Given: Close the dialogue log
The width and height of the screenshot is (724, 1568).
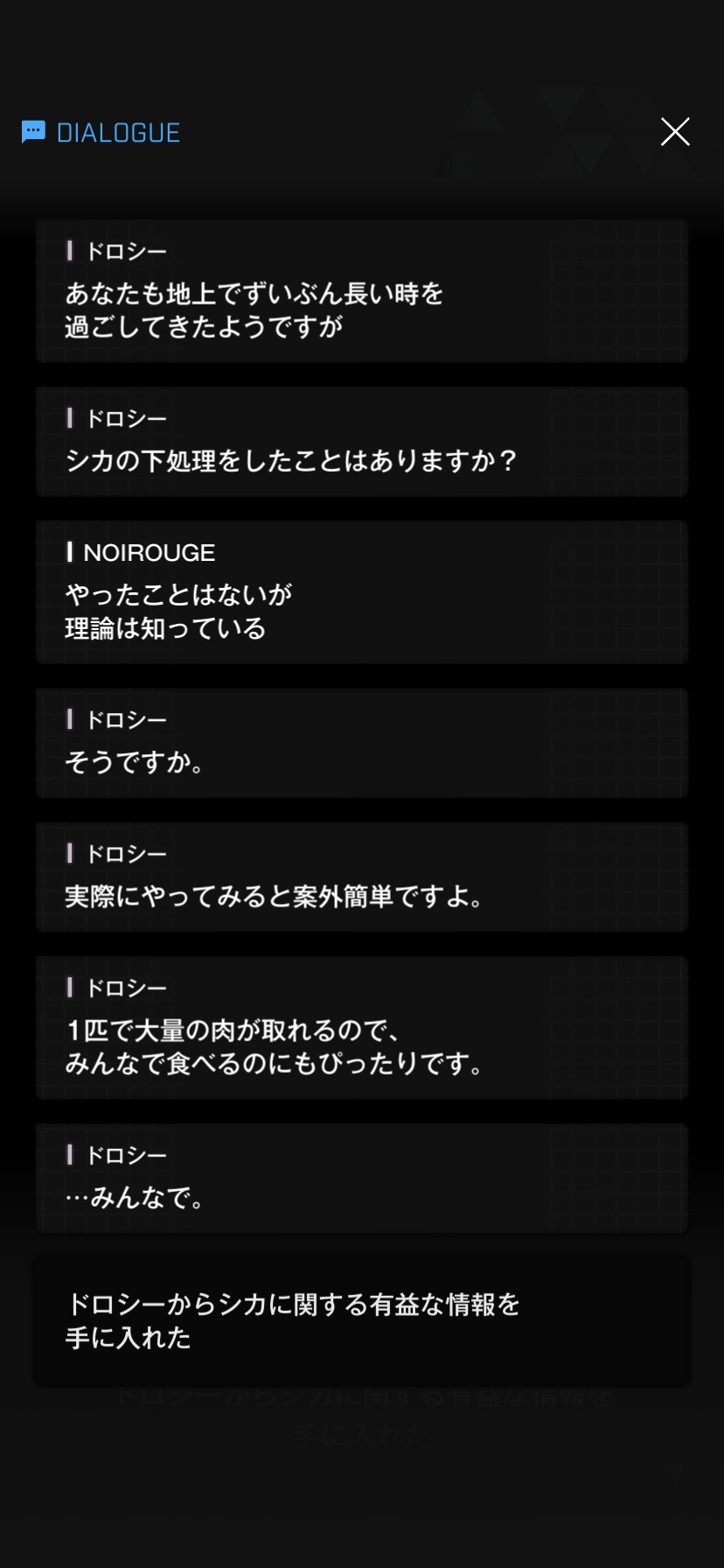Looking at the screenshot, I should coord(675,132).
